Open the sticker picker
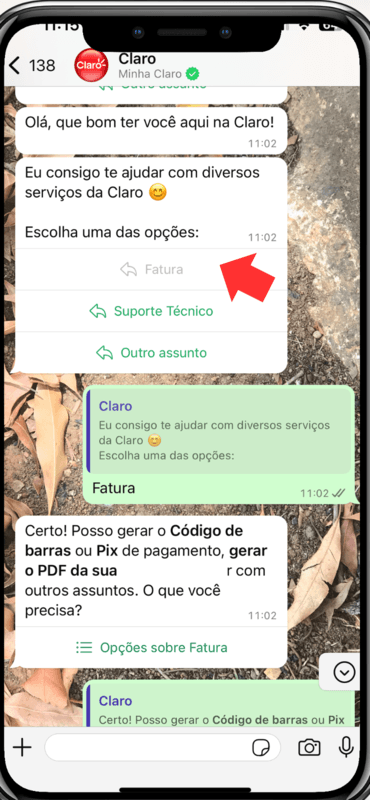The width and height of the screenshot is (370, 800). (262, 748)
